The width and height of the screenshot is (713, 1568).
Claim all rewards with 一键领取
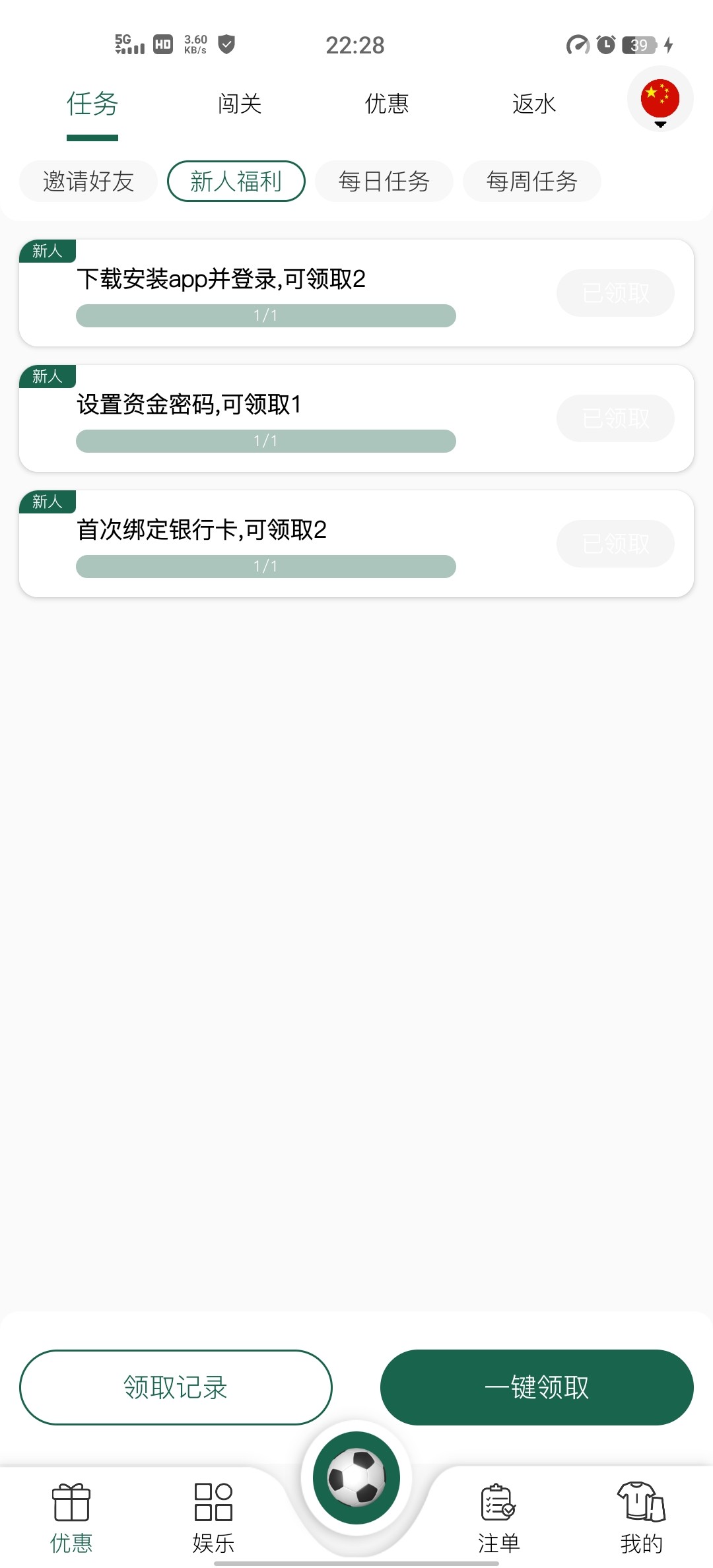point(537,1387)
